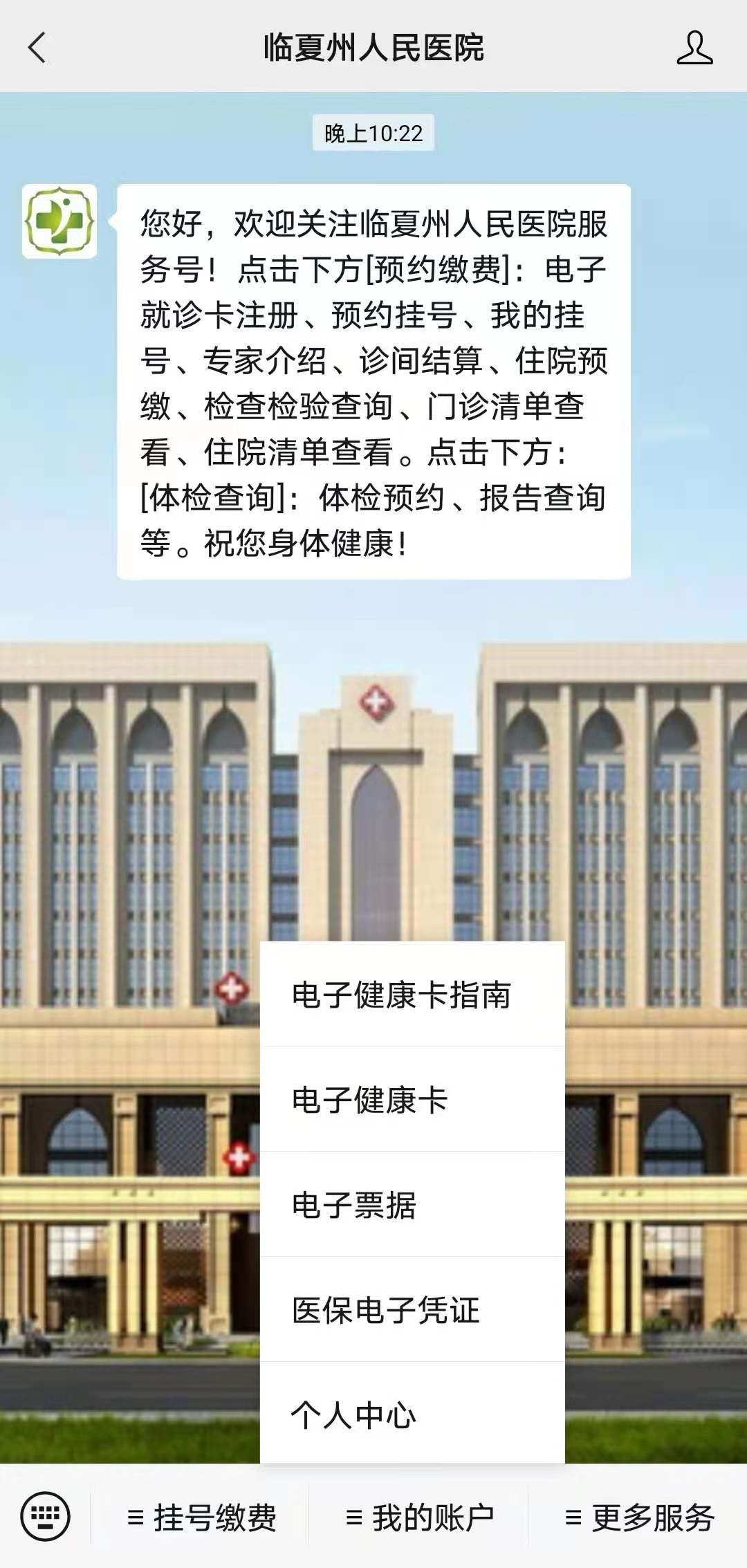Go back from the hospital chat
The width and height of the screenshot is (747, 1568).
click(x=37, y=48)
